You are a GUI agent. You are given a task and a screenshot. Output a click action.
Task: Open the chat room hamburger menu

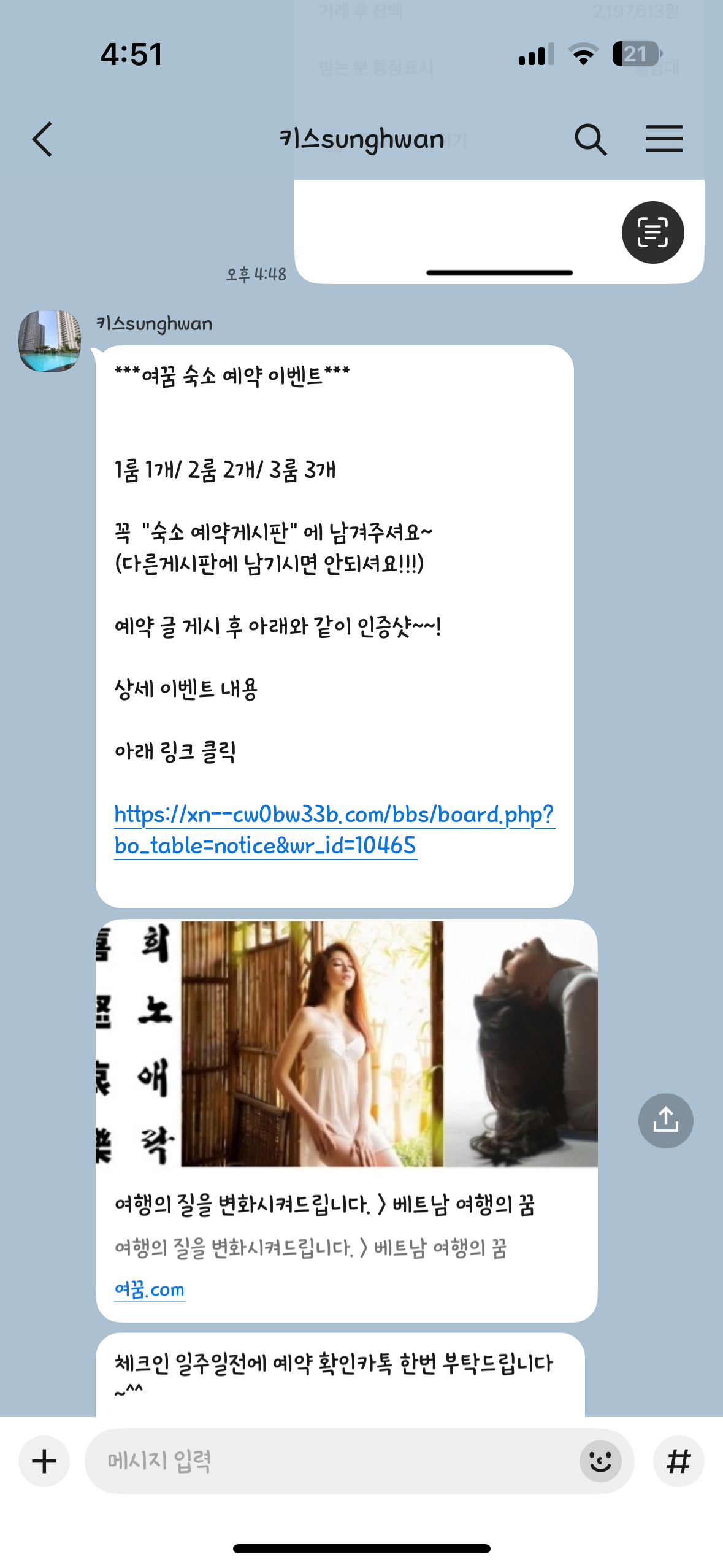(664, 139)
